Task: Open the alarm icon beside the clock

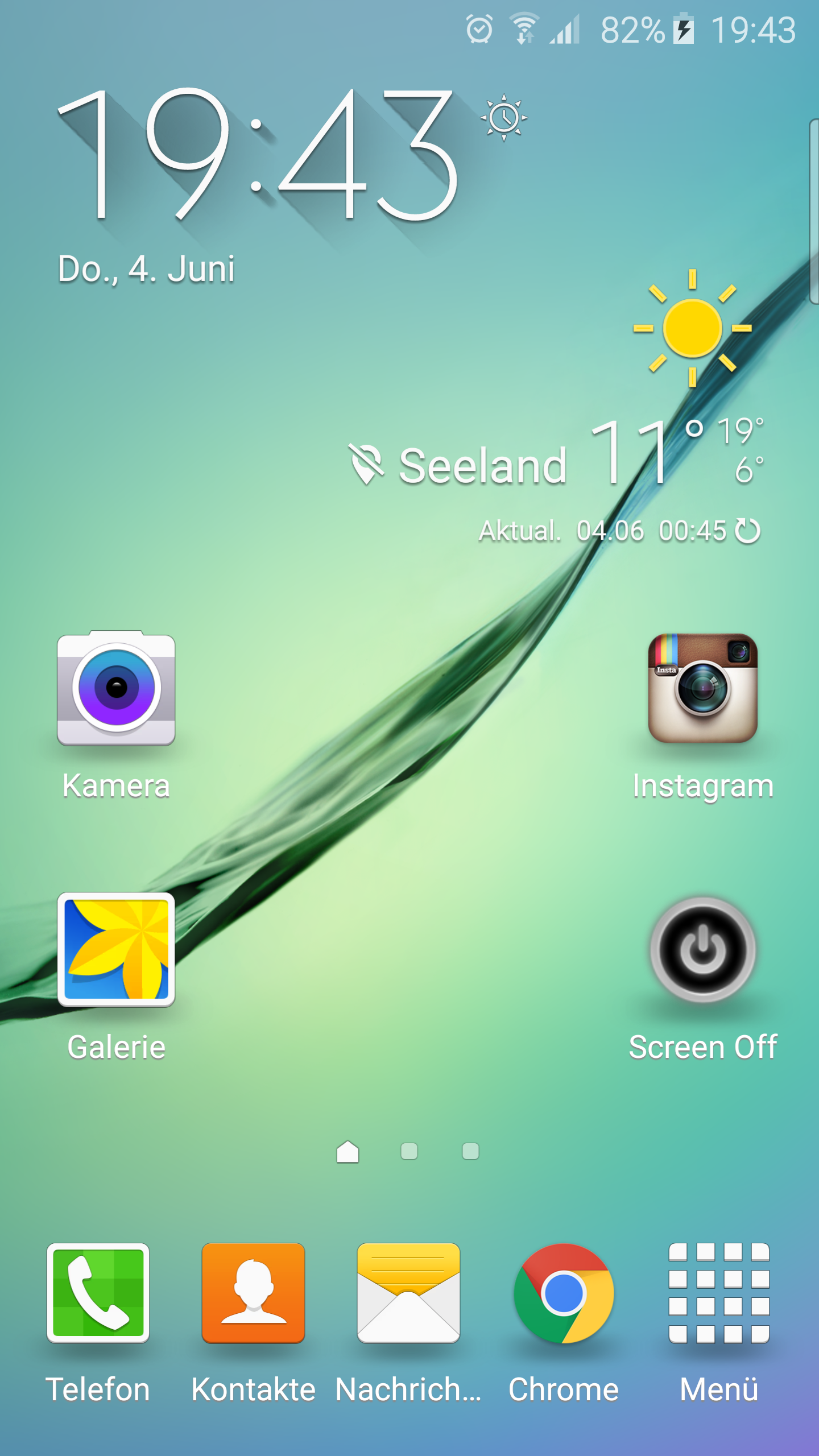Action: tap(504, 118)
